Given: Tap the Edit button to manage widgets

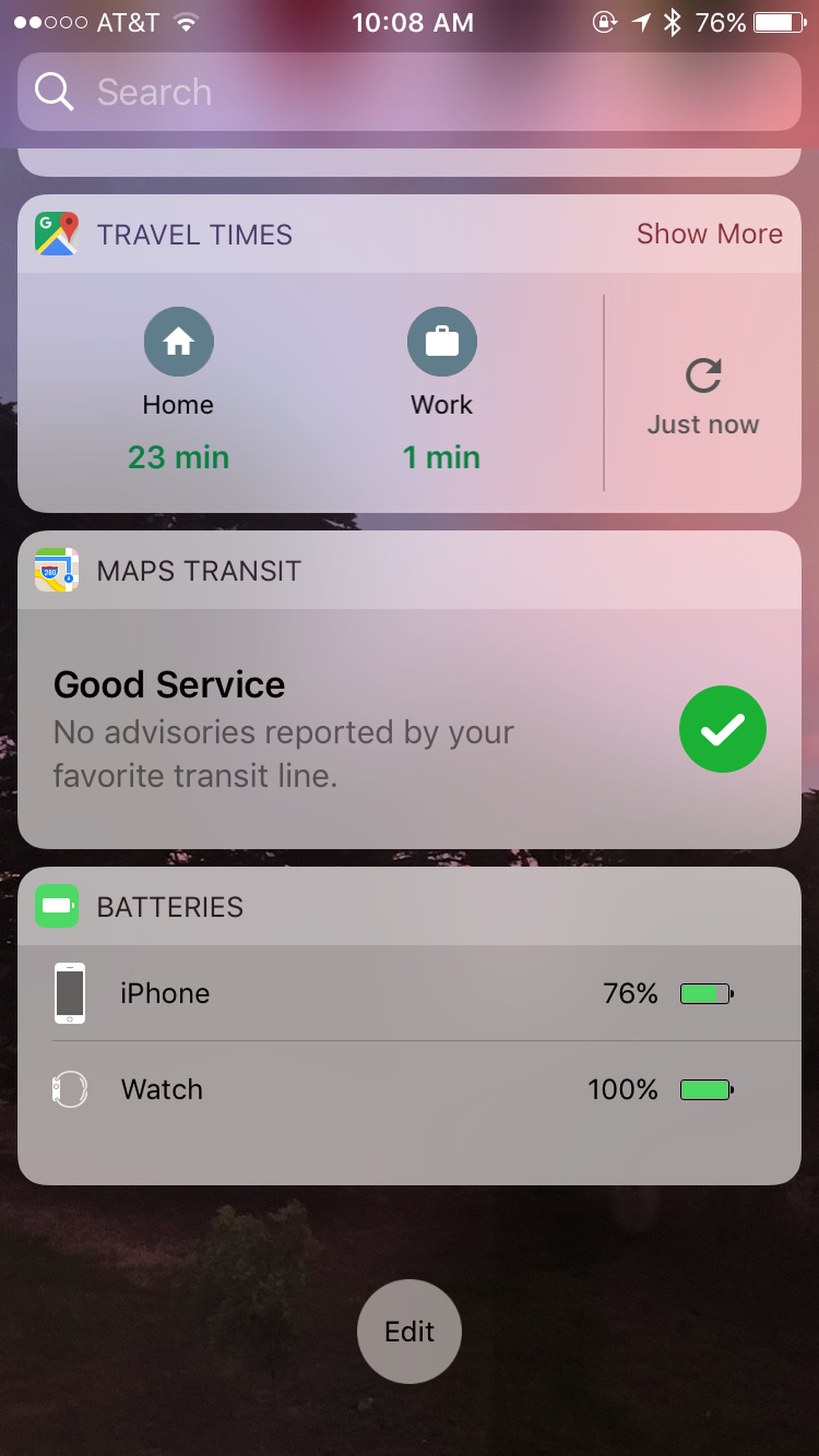Looking at the screenshot, I should click(409, 1332).
